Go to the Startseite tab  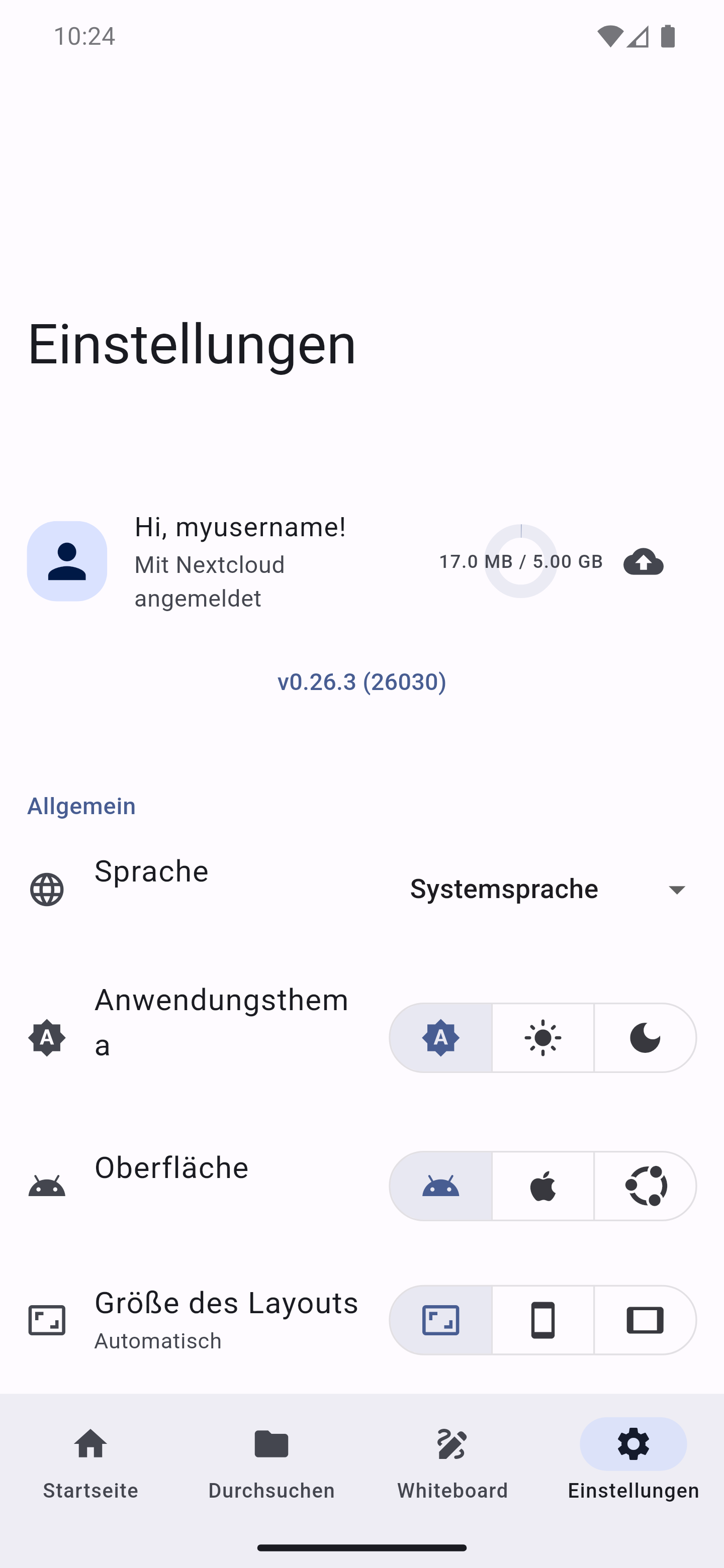[x=90, y=1463]
